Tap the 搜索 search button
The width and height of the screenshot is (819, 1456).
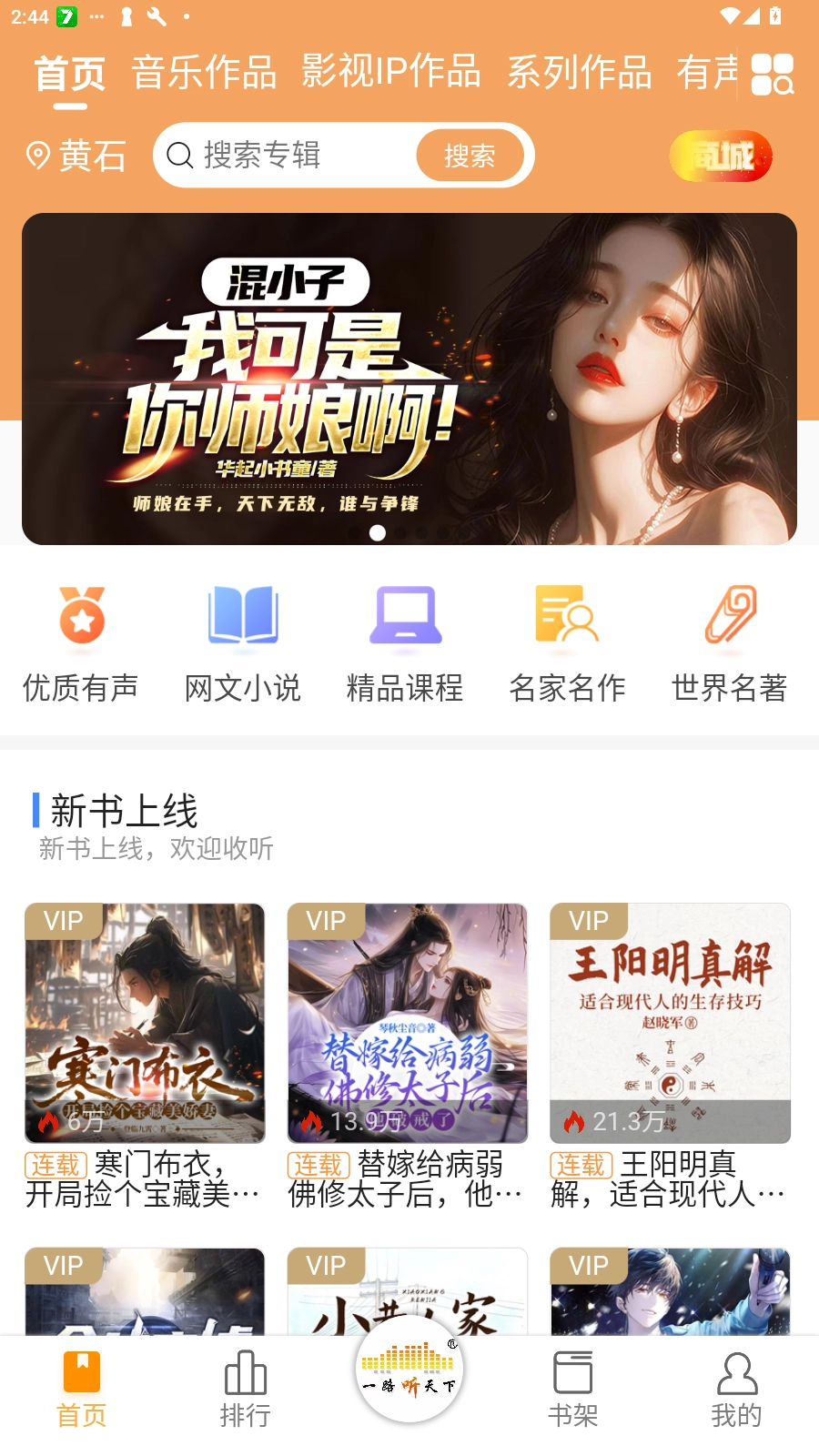(x=471, y=156)
